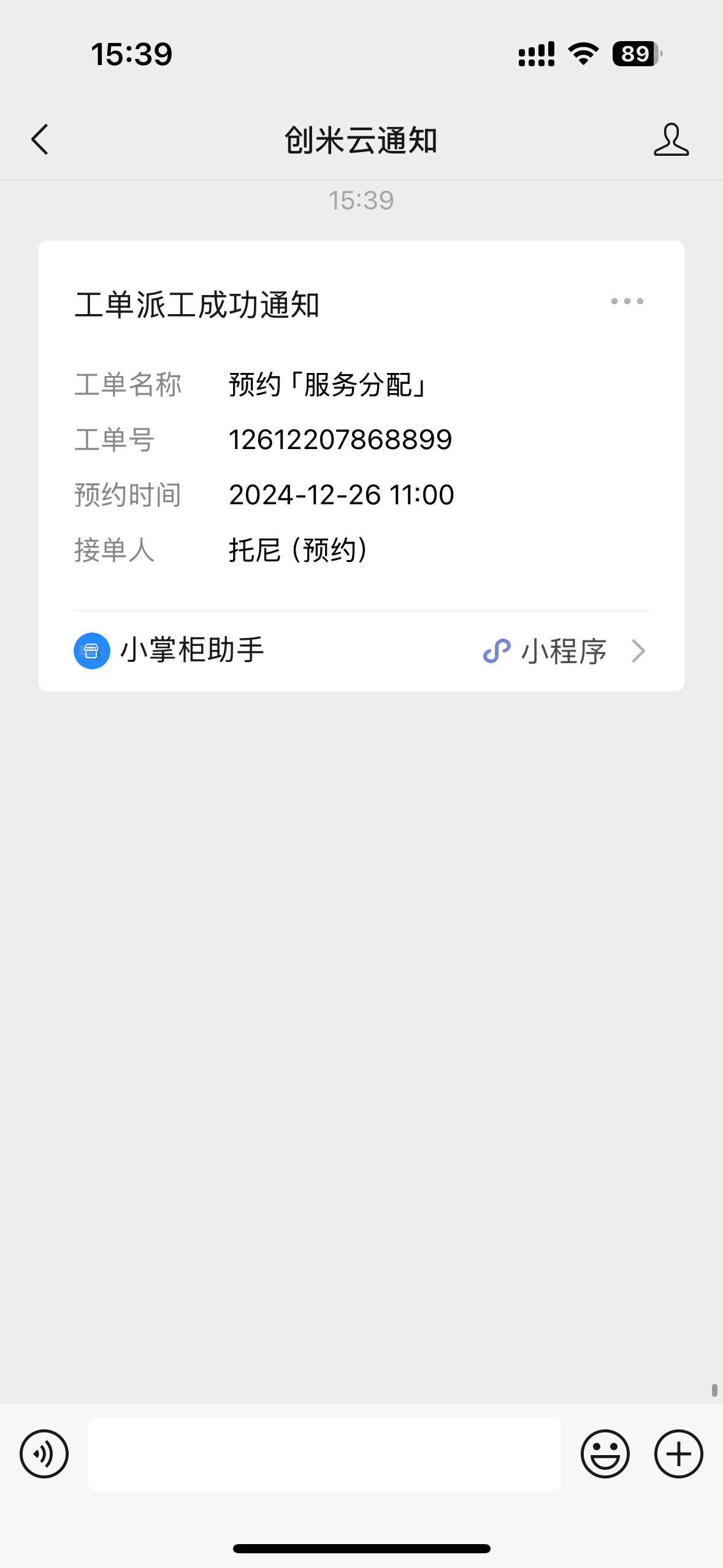Open the 创米云通知 account profile icon
This screenshot has width=723, height=1568.
coord(671,139)
